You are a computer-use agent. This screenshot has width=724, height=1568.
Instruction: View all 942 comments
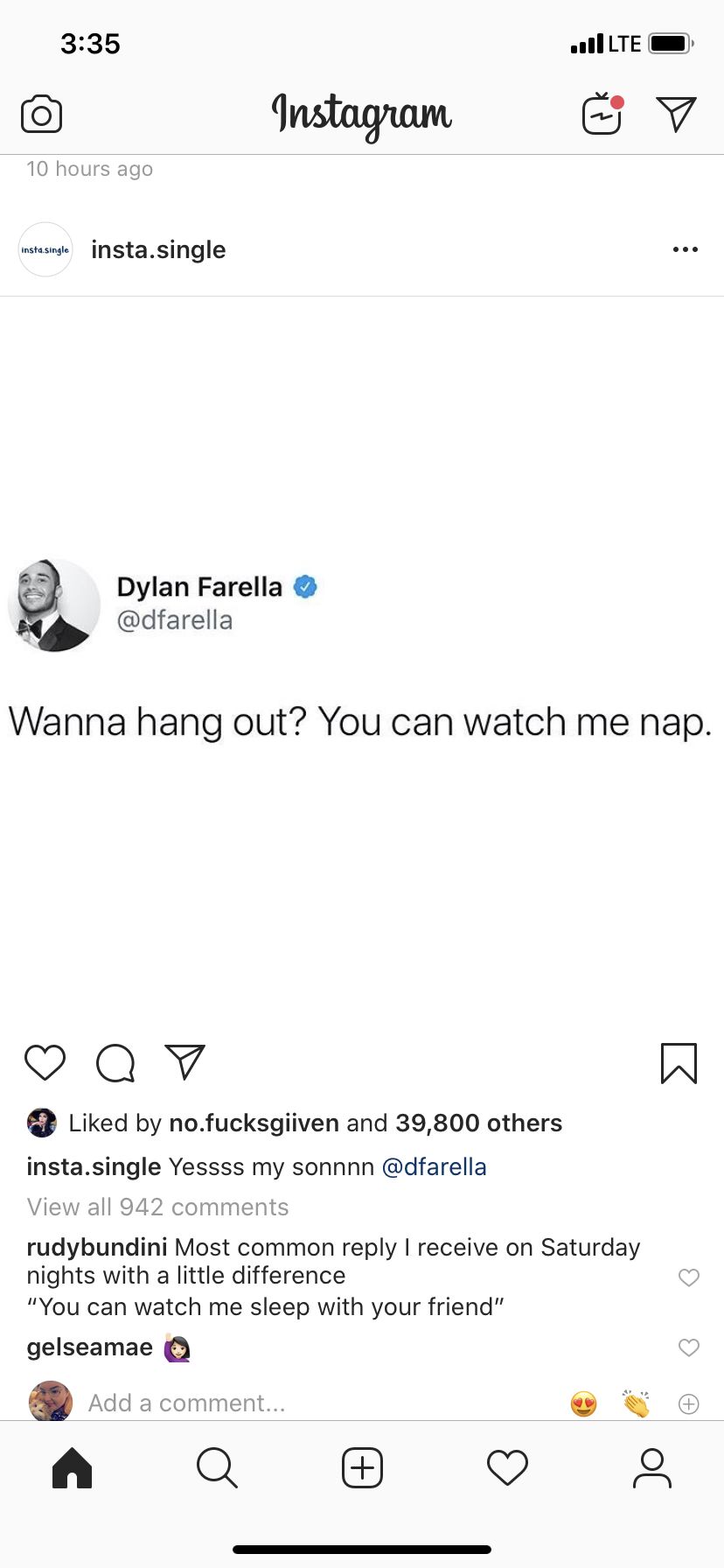157,1207
